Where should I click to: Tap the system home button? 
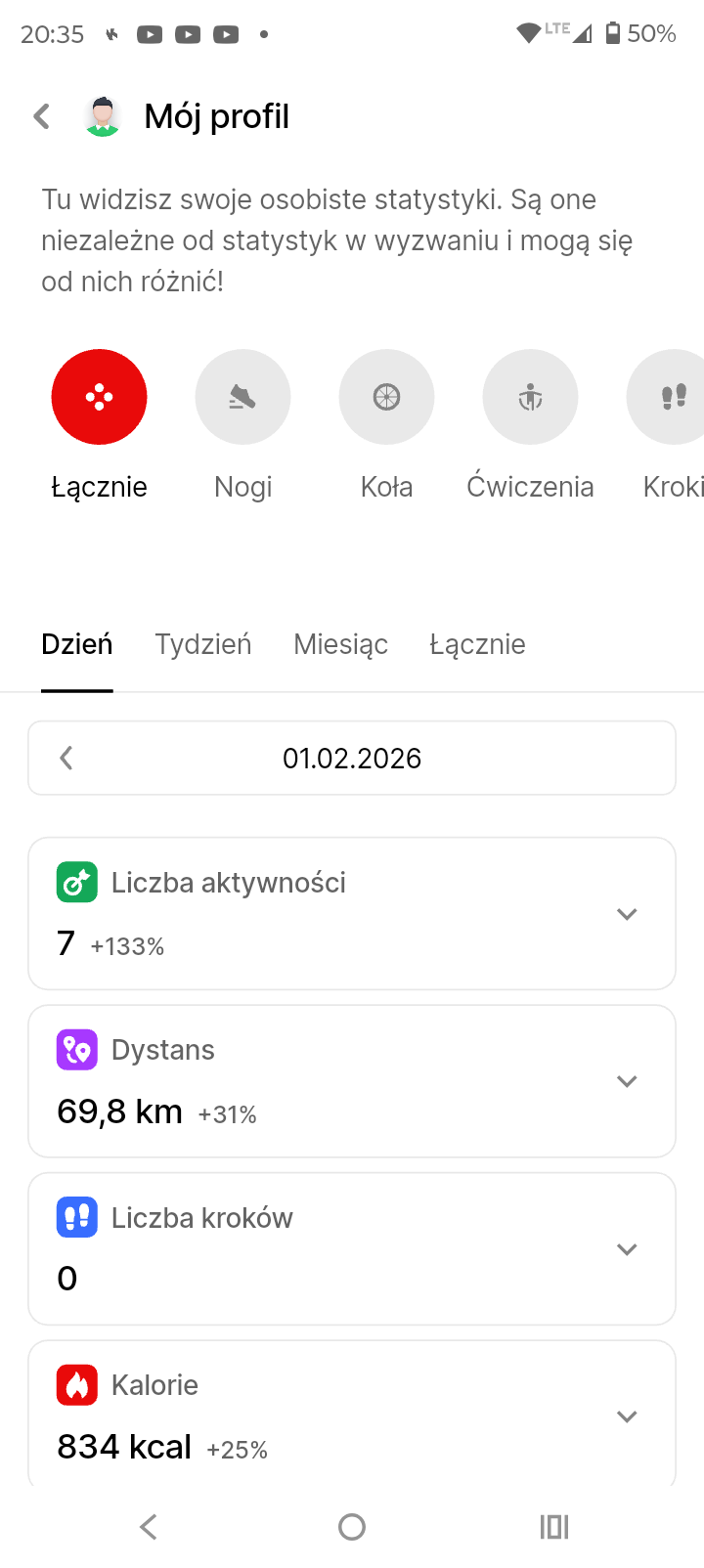[x=352, y=1527]
